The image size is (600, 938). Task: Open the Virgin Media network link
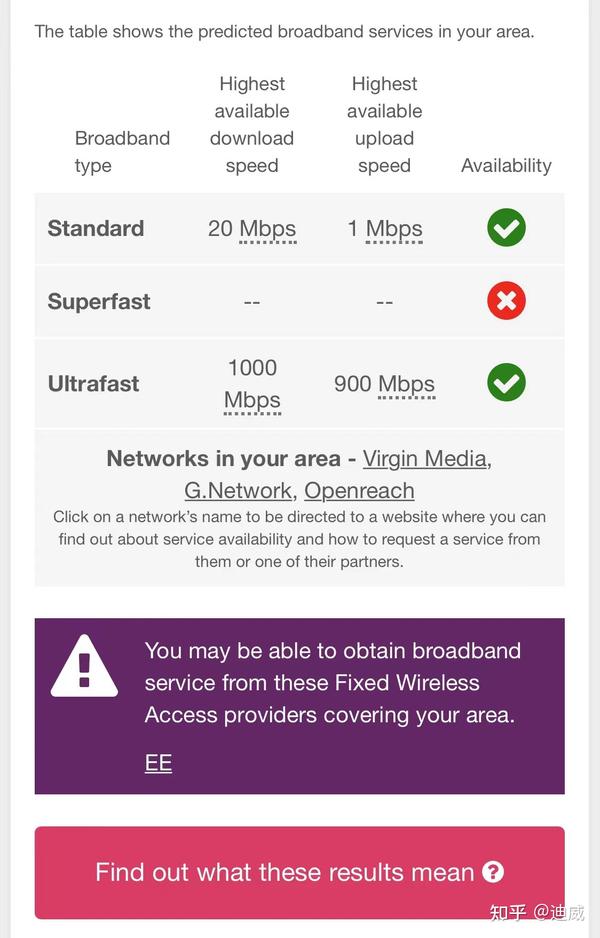tap(424, 459)
